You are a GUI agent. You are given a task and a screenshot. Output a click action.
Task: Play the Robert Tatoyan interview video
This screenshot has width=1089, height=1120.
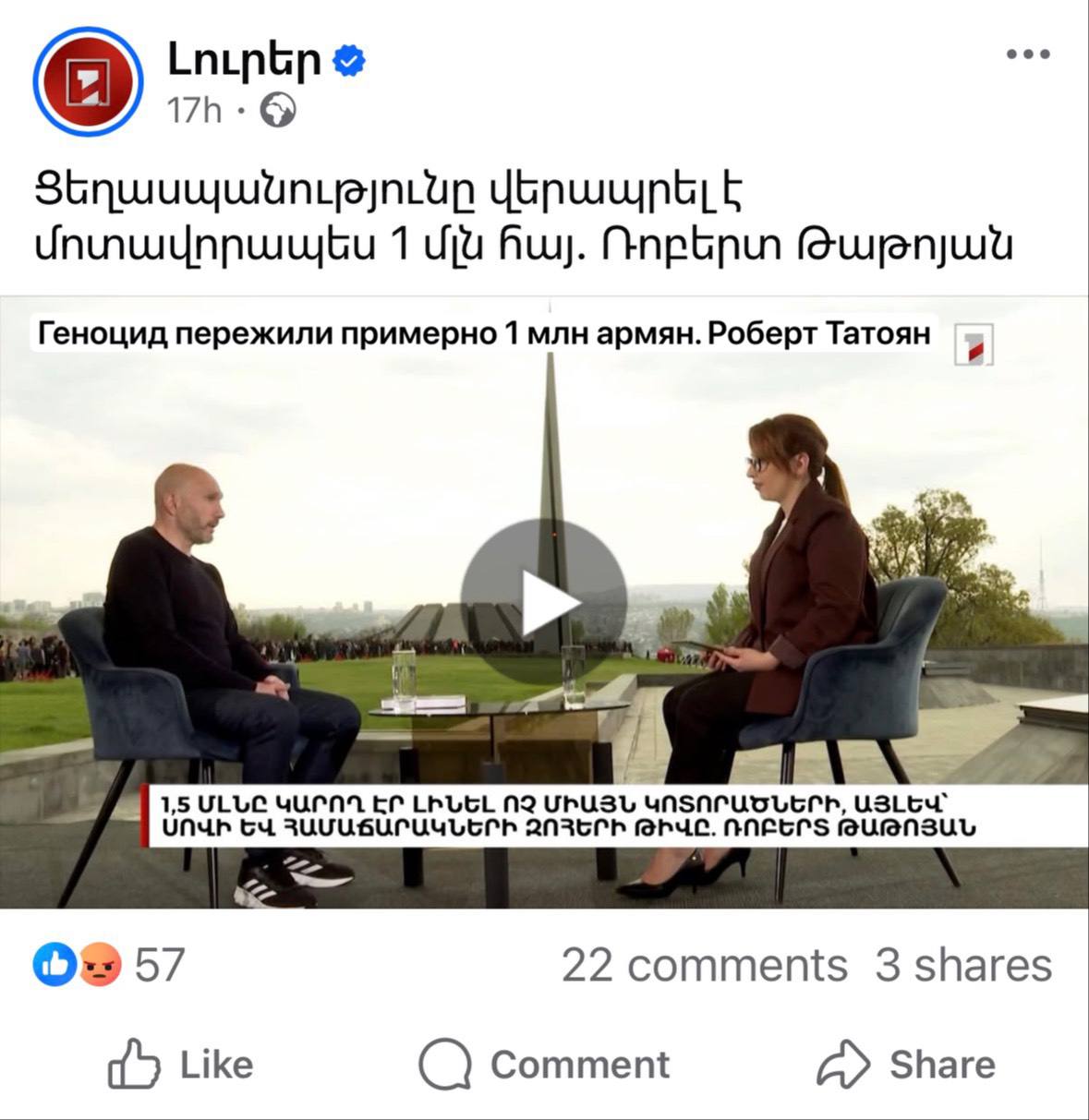tap(543, 601)
